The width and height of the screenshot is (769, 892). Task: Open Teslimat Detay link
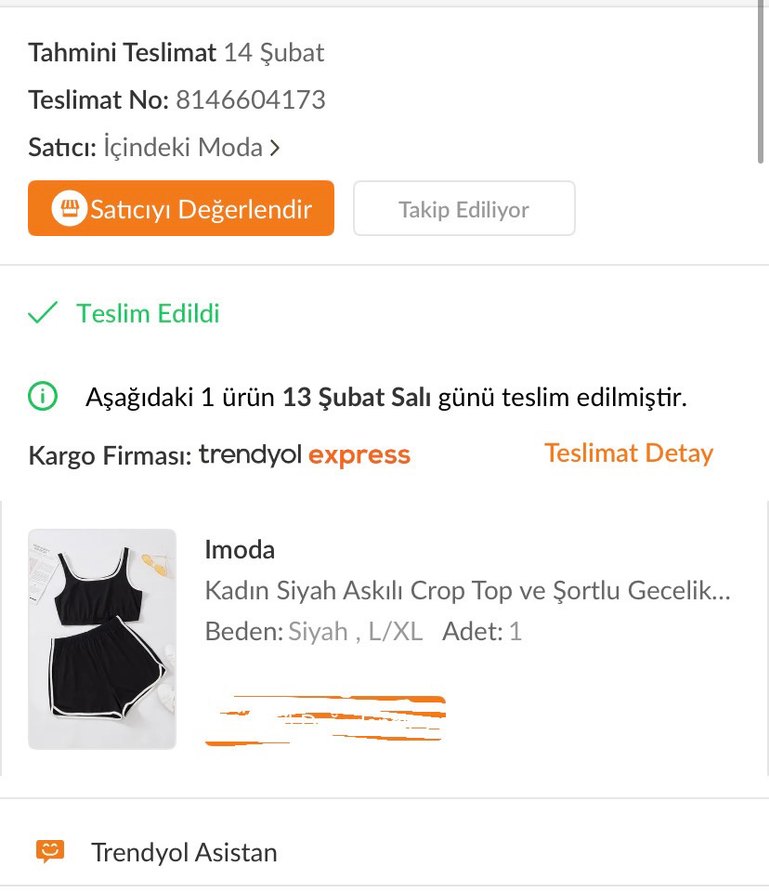(628, 453)
